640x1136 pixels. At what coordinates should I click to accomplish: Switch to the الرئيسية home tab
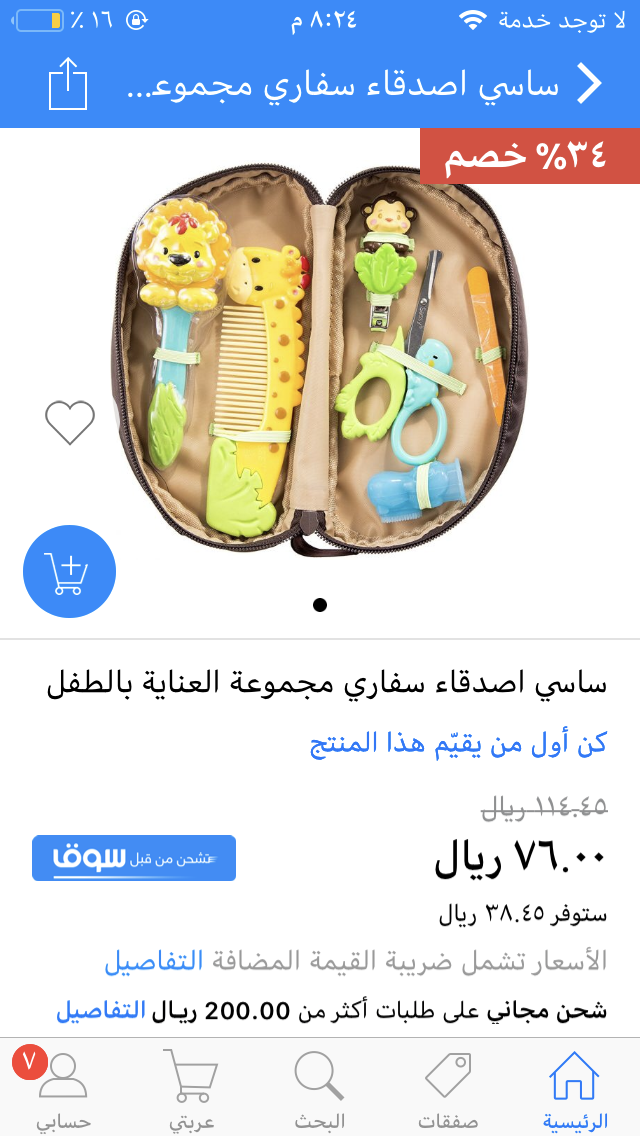coord(574,1090)
